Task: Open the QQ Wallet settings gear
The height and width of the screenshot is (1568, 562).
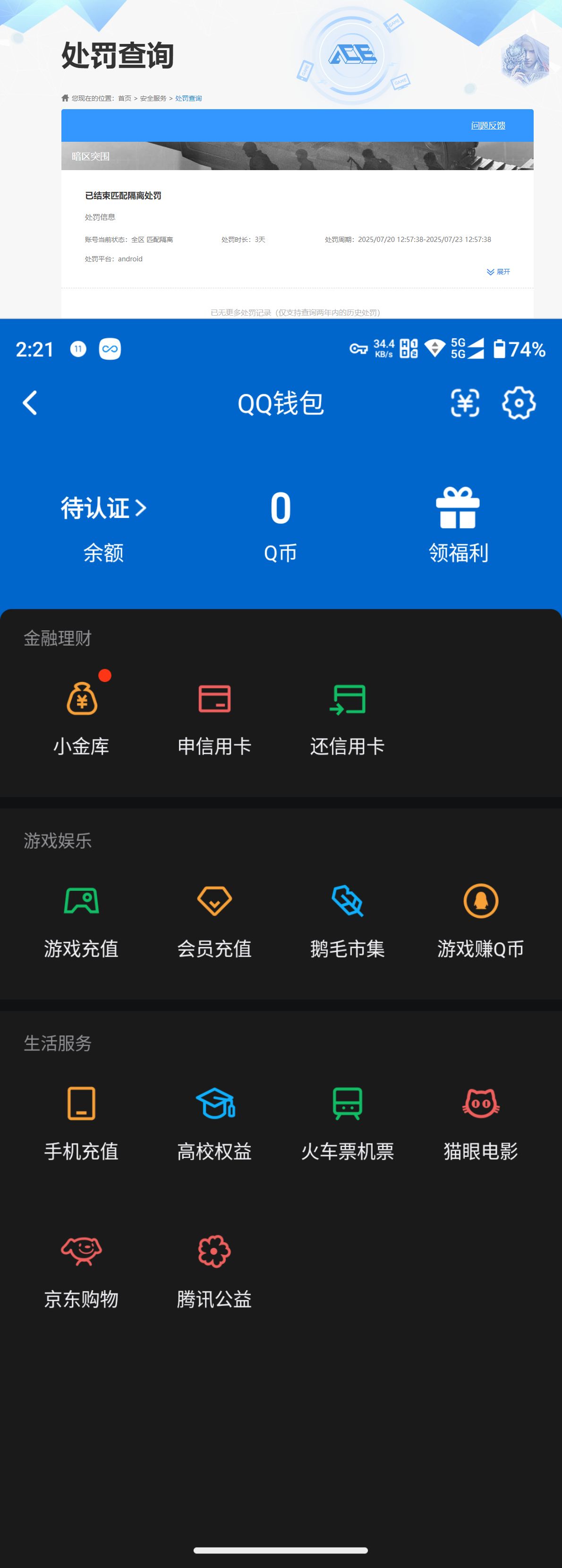Action: coord(518,402)
